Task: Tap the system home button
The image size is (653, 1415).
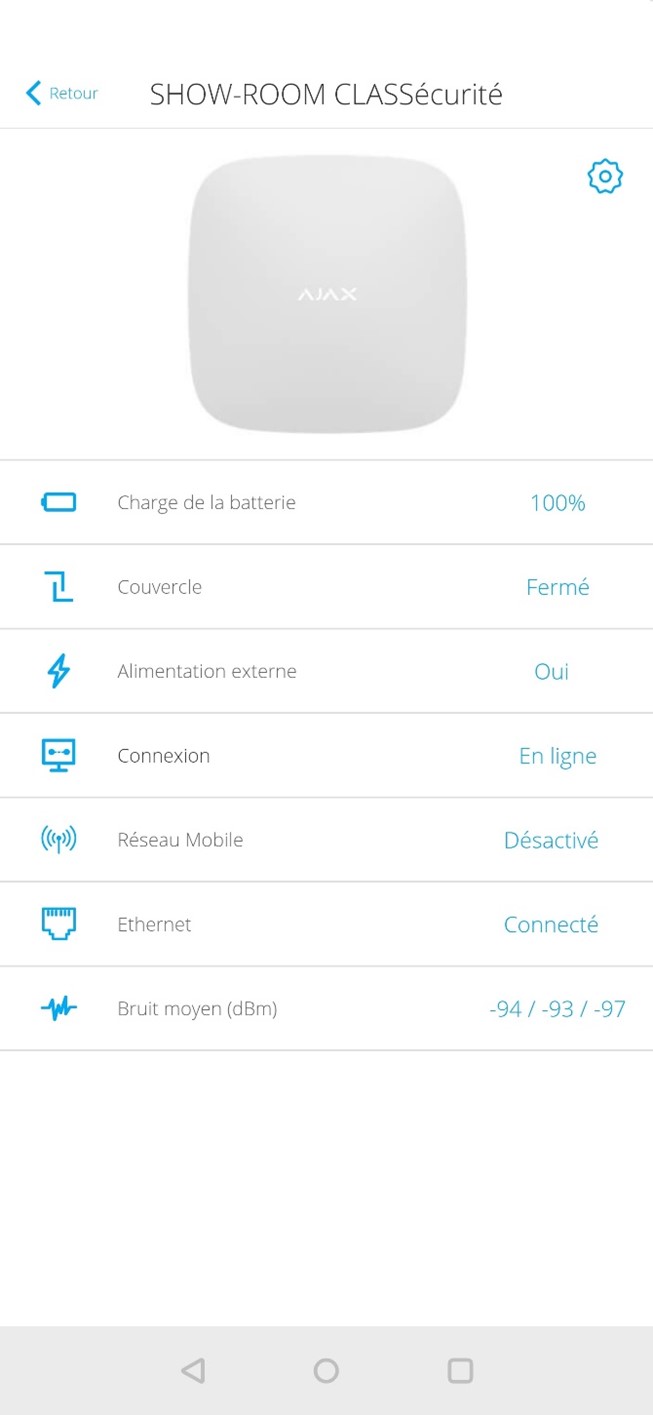Action: (326, 1370)
